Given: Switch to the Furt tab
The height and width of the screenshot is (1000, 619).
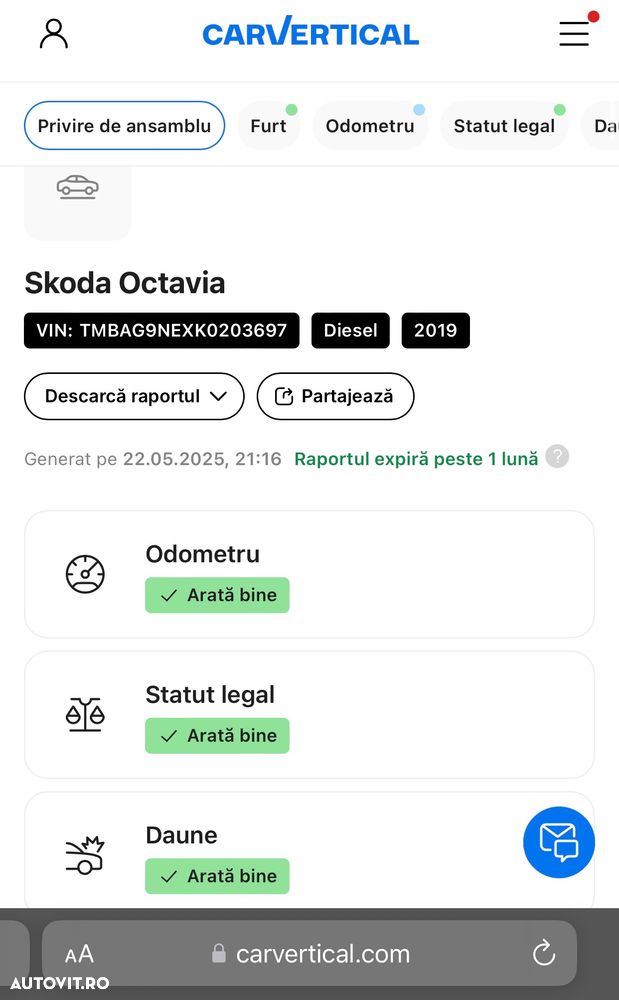Looking at the screenshot, I should [268, 126].
